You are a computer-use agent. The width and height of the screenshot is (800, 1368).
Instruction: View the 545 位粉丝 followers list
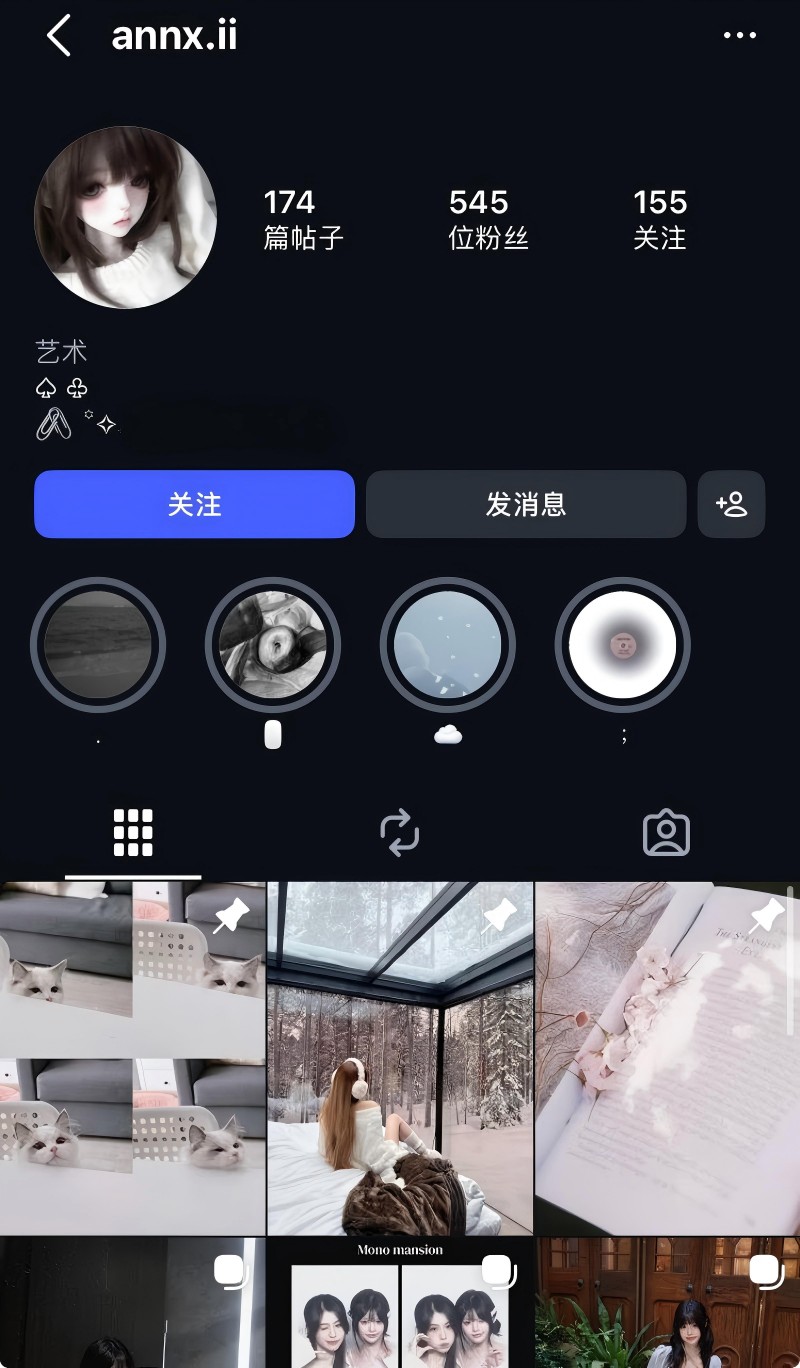point(488,219)
